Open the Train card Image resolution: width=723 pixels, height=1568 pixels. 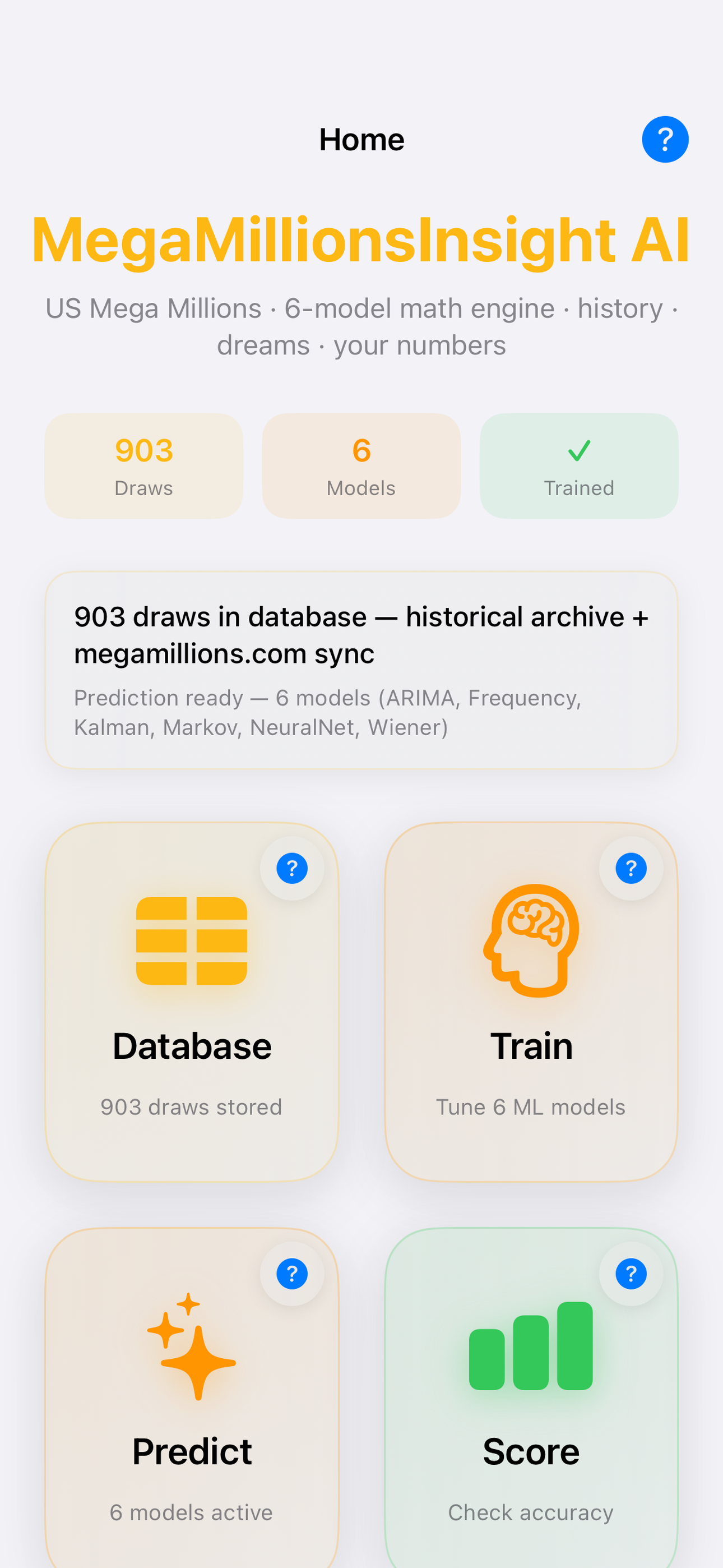coord(531,1002)
